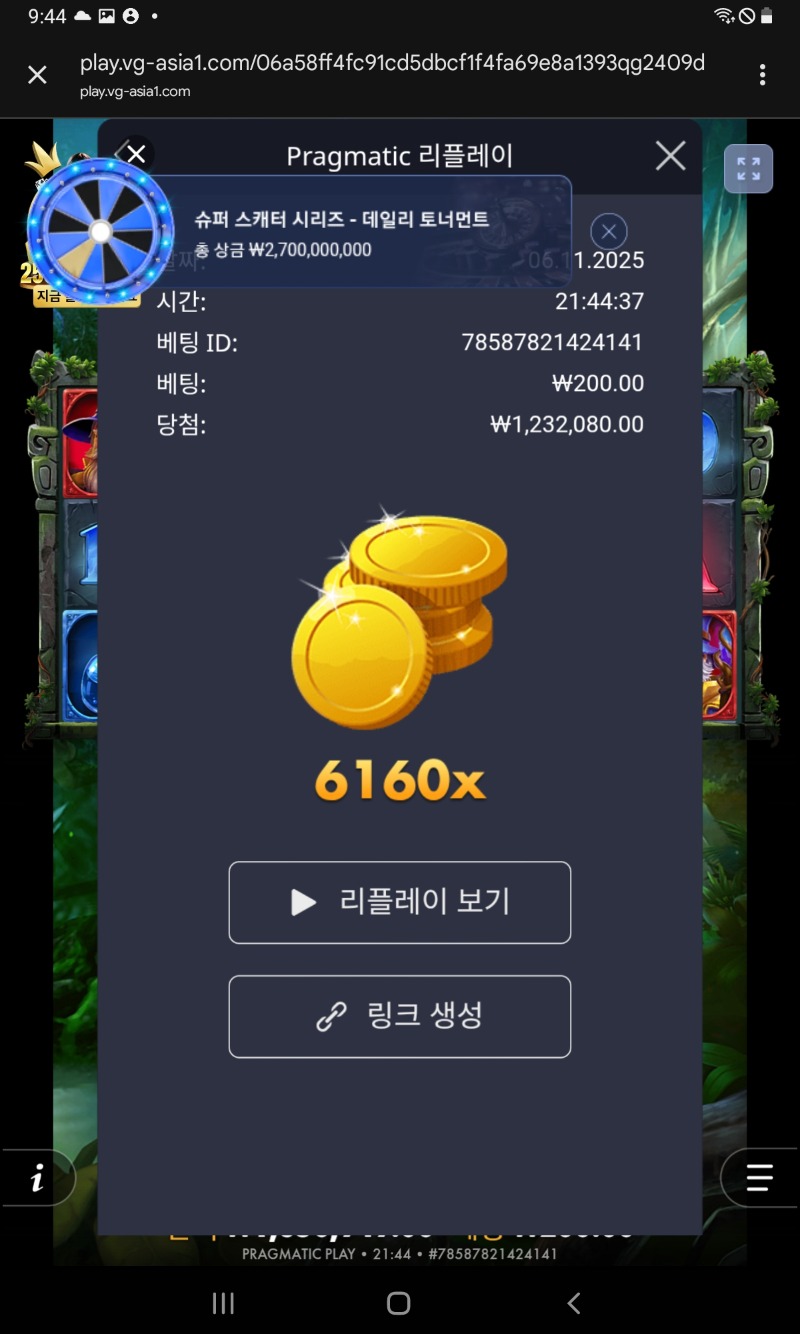Viewport: 800px width, 1334px height.
Task: Expand the replay to full screen
Action: pyautogui.click(x=750, y=168)
